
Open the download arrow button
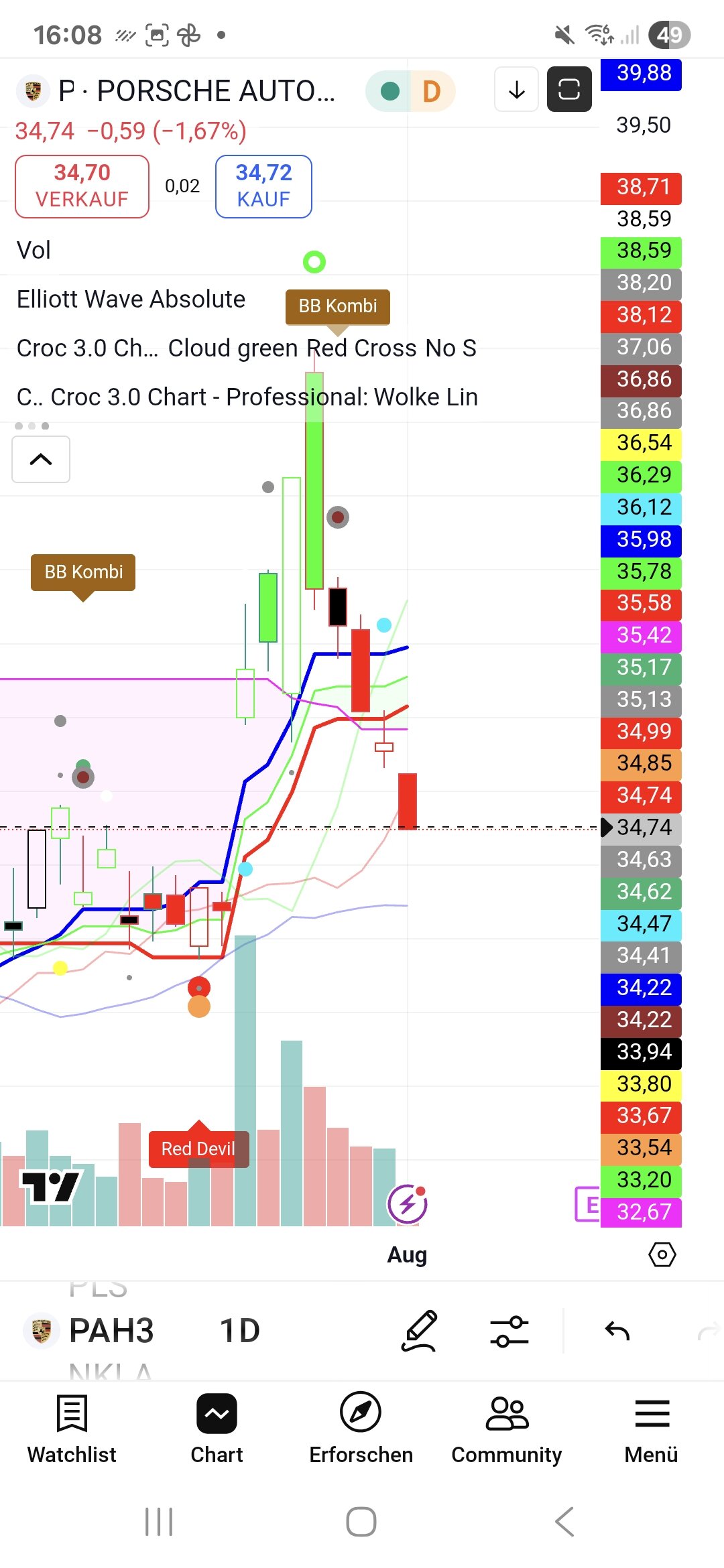[x=516, y=89]
